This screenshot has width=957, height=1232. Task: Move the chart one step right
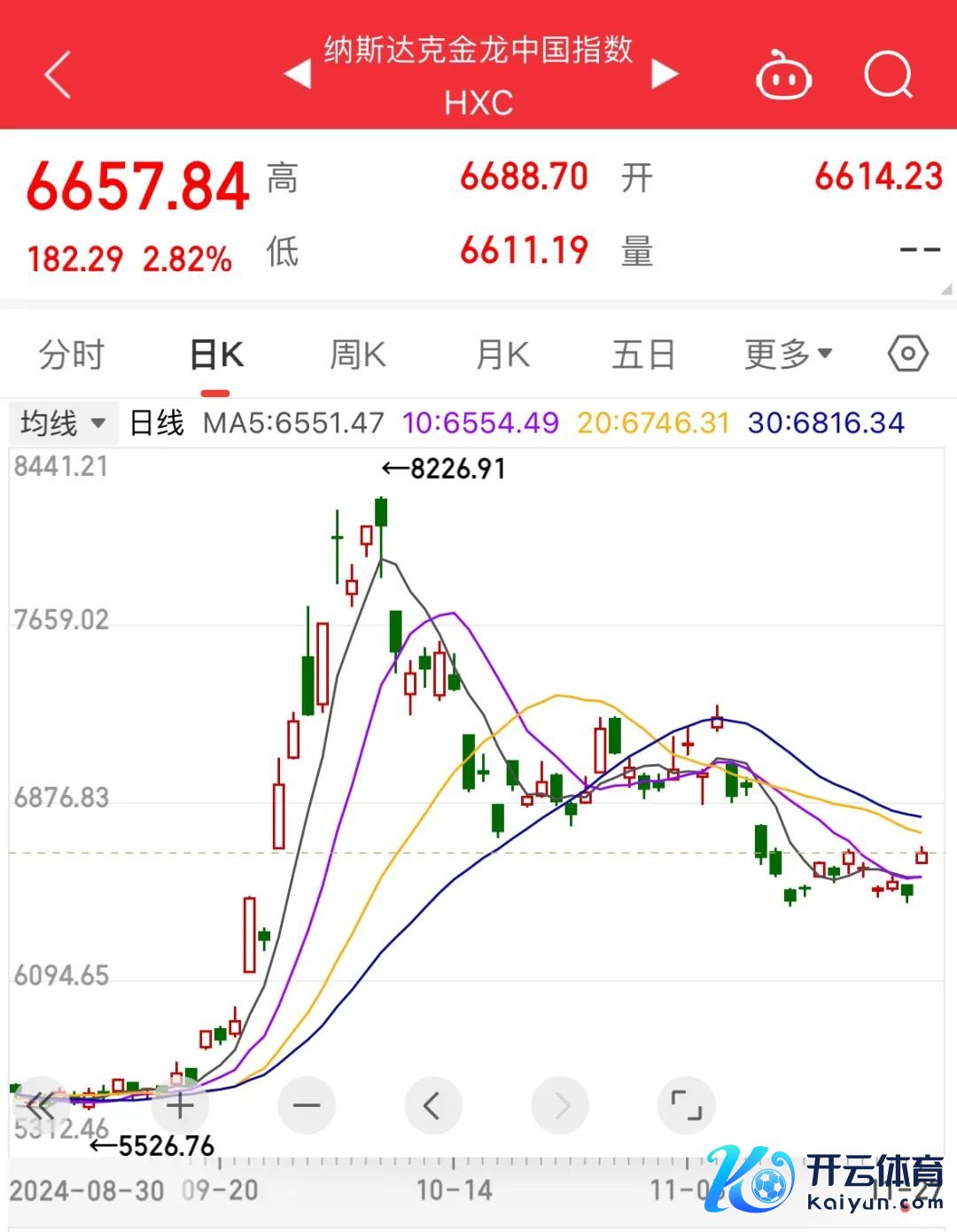[x=560, y=1105]
